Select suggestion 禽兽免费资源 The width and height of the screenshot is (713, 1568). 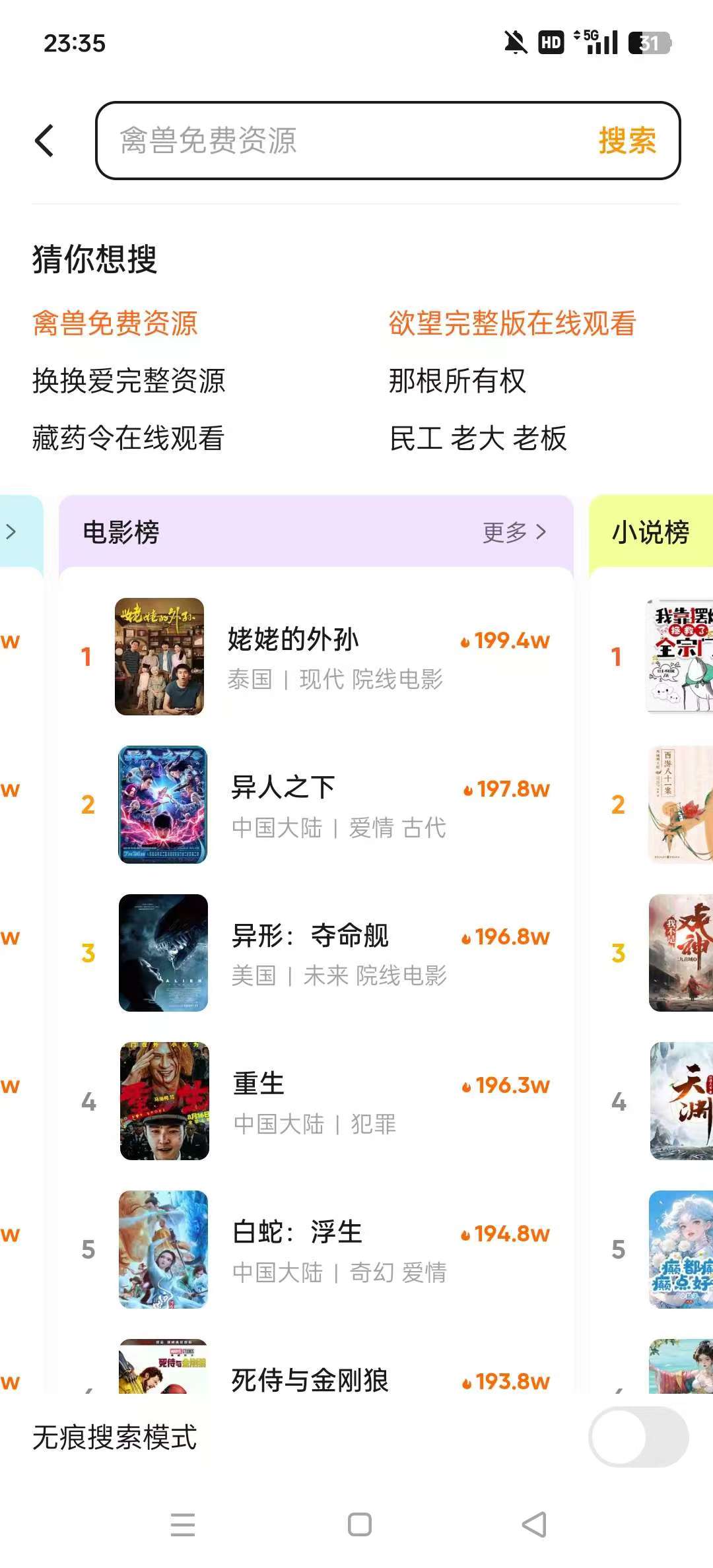[x=116, y=323]
